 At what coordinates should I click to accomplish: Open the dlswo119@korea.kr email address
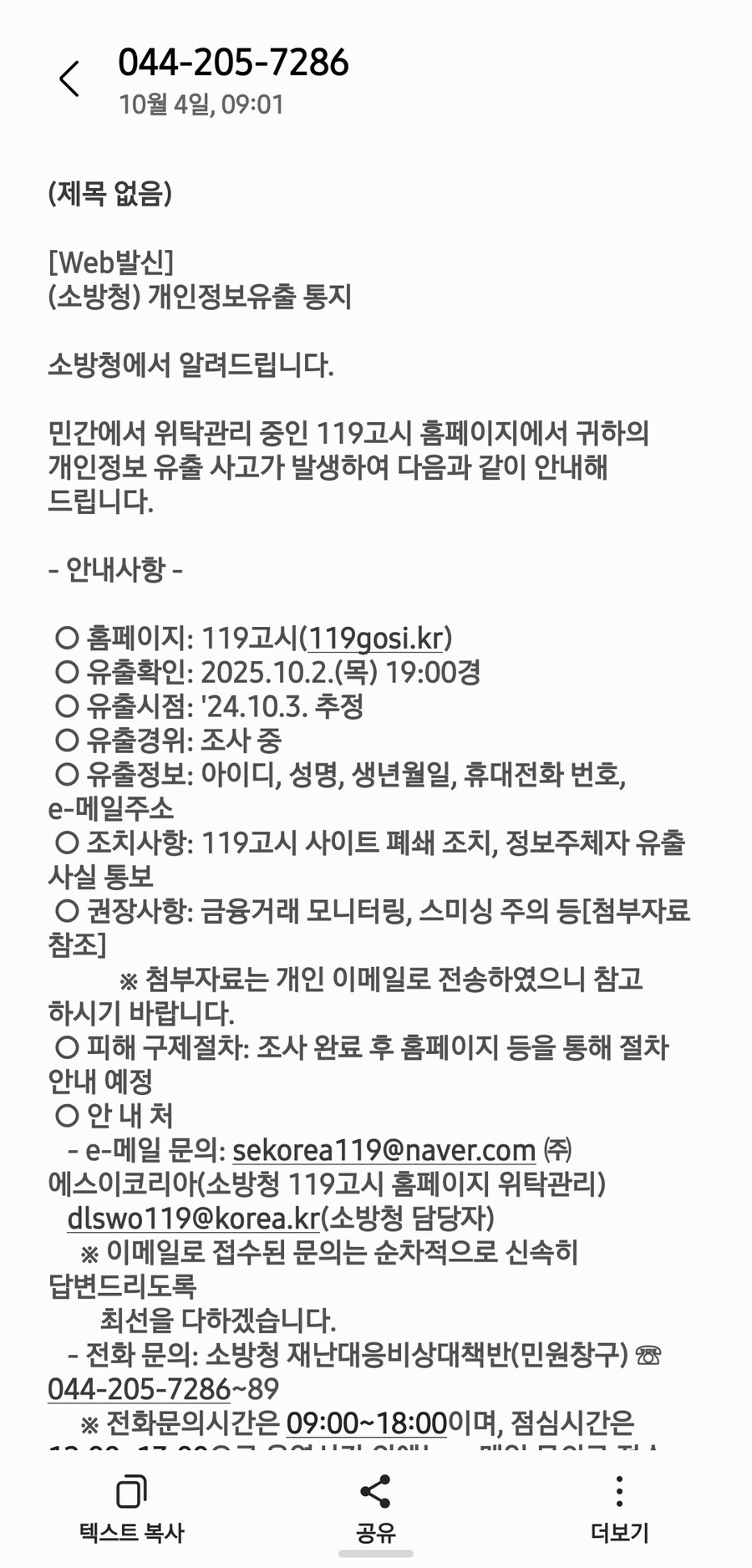tap(193, 1219)
